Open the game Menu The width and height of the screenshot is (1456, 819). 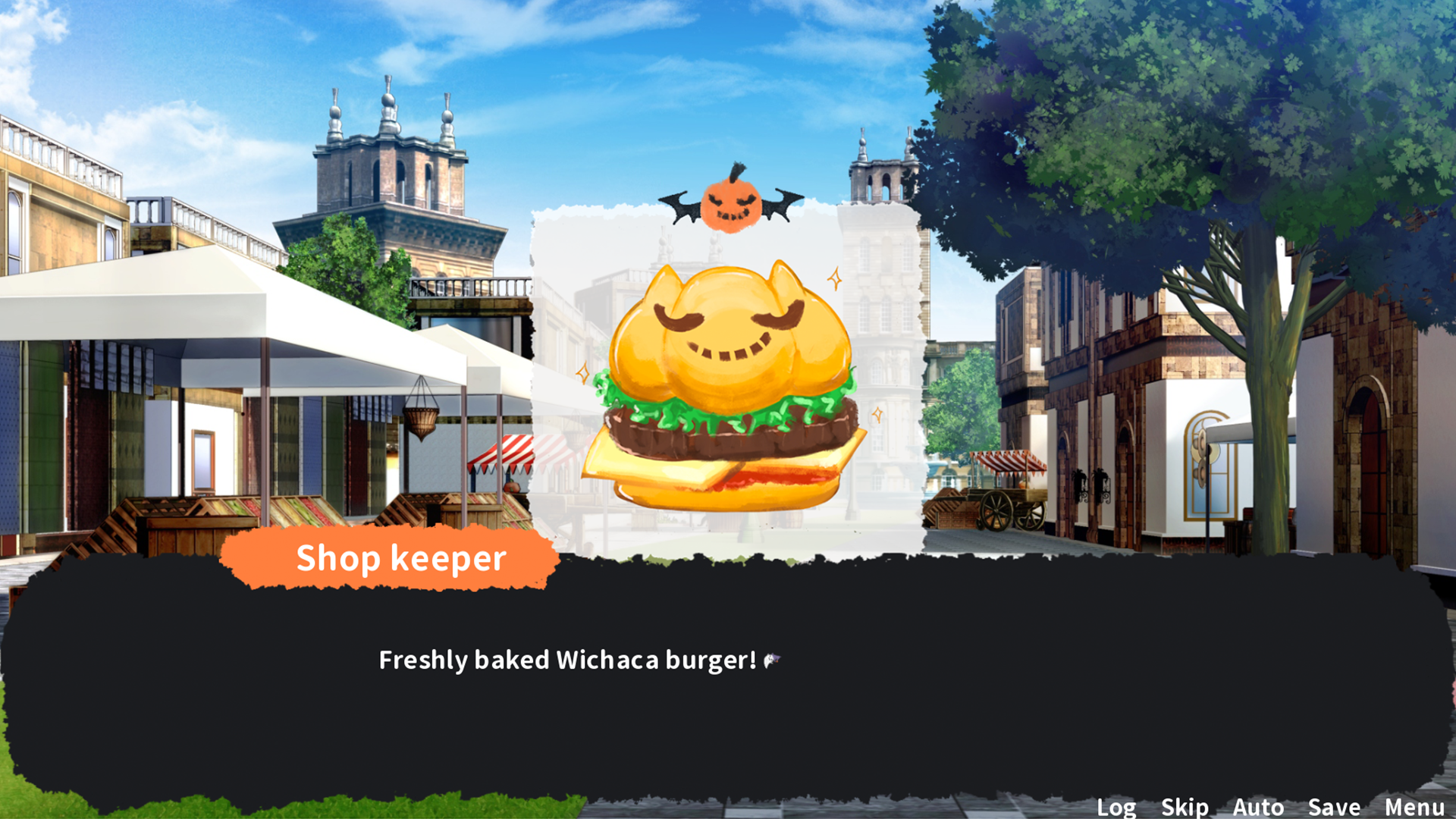[1414, 807]
